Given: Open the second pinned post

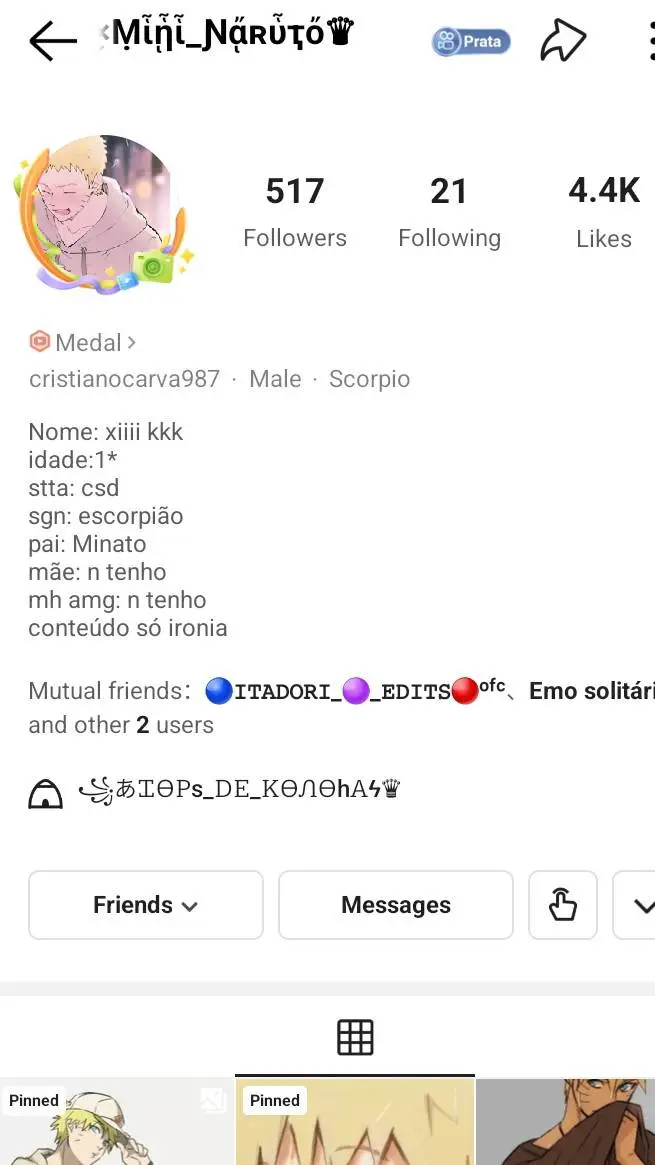Looking at the screenshot, I should pyautogui.click(x=355, y=1125).
